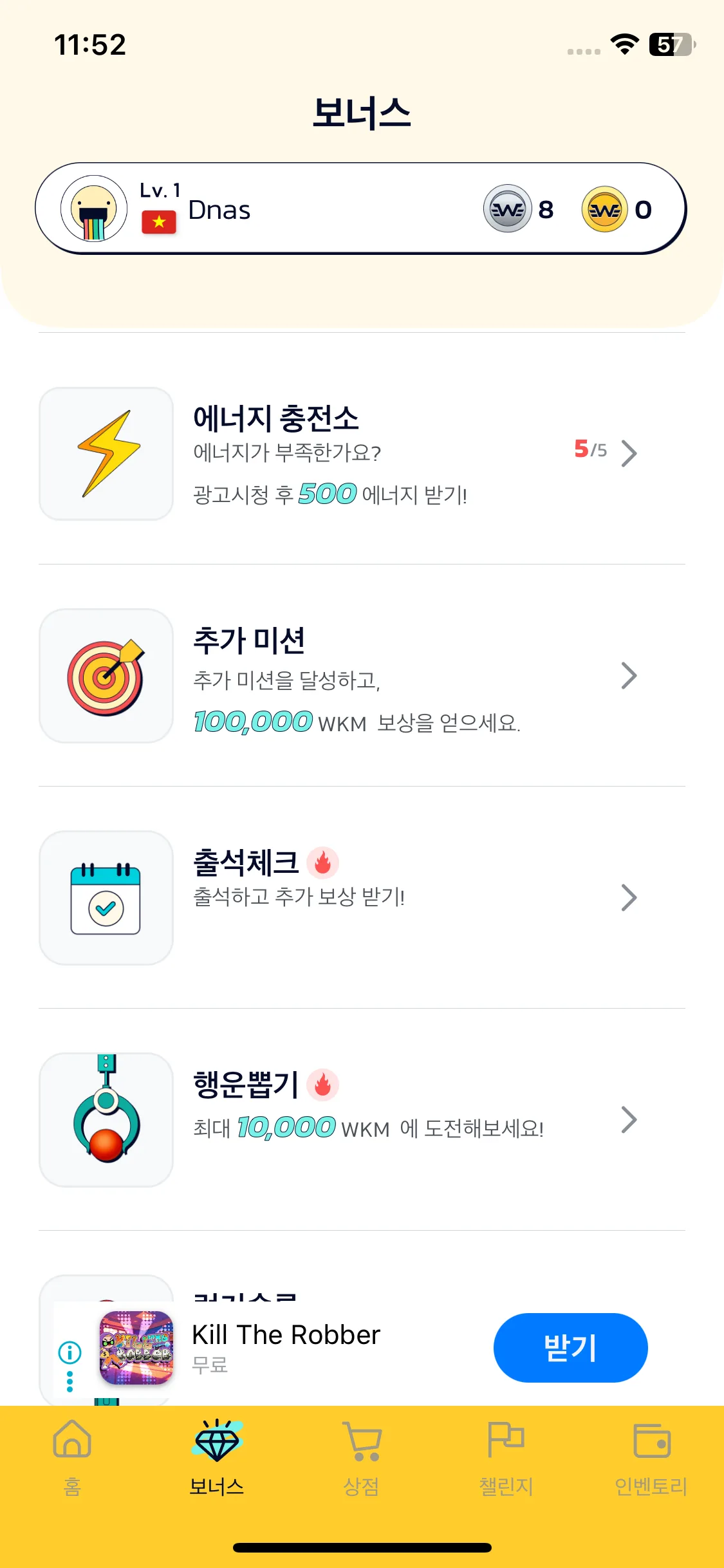Open the 행운뽑기 lucky draw row
Image resolution: width=724 pixels, height=1568 pixels.
(360, 1119)
